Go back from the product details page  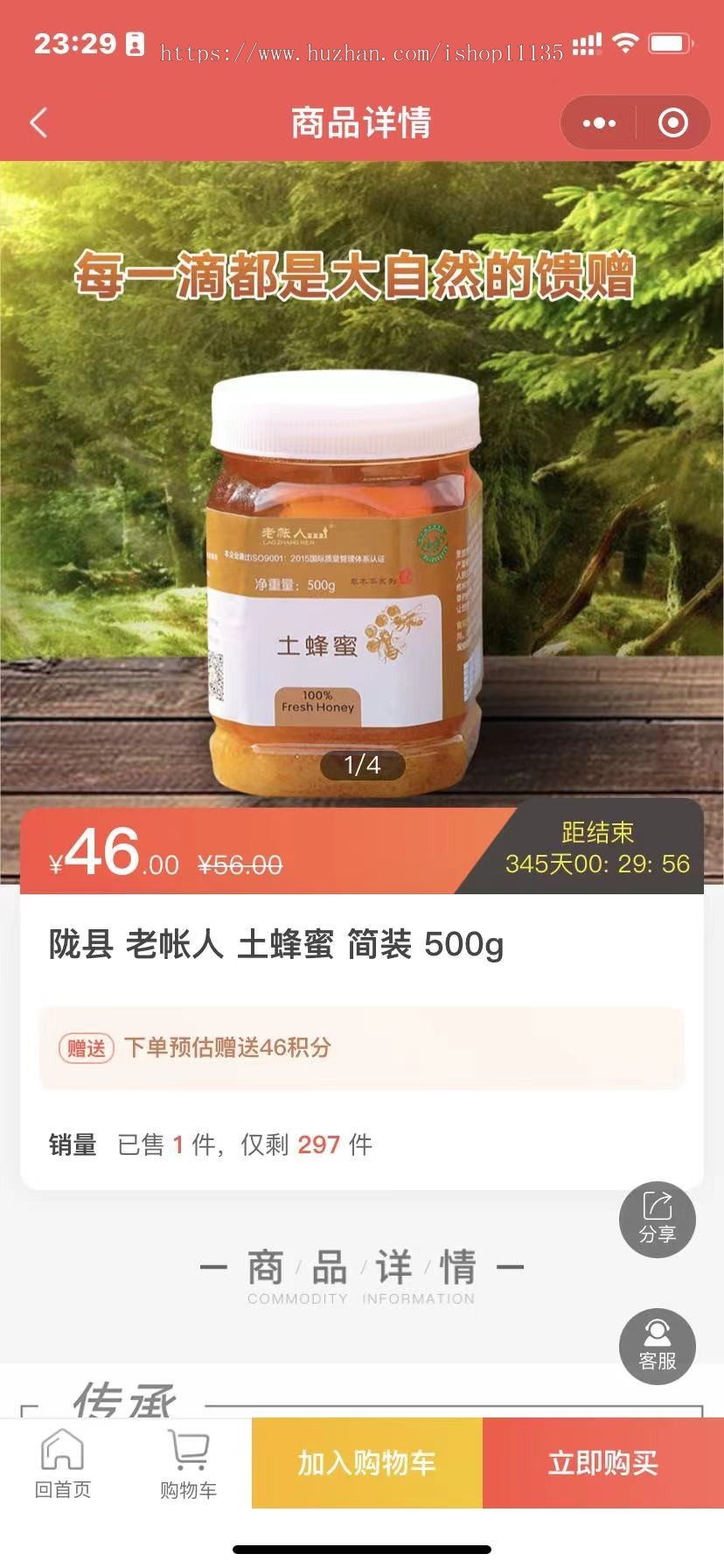[38, 123]
